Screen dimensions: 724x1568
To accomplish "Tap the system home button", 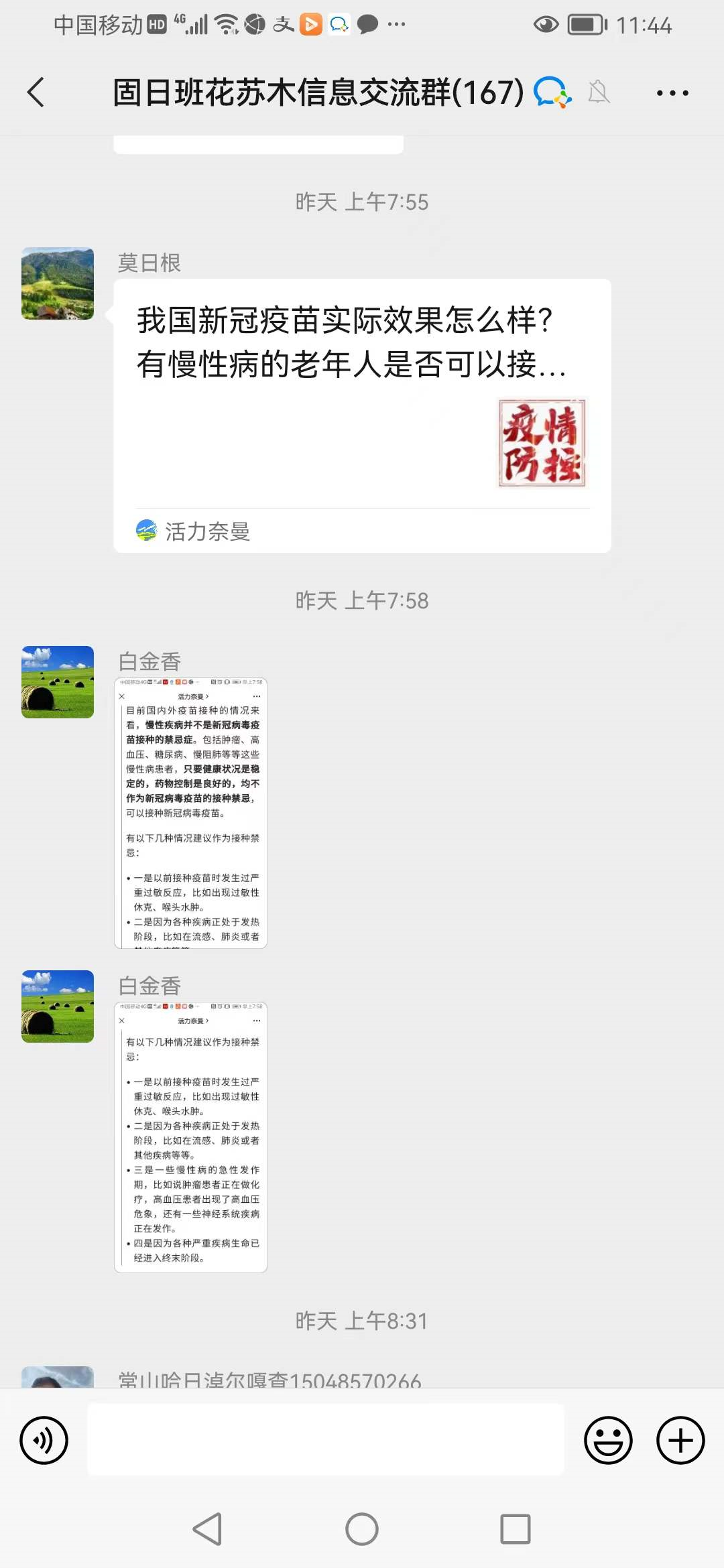I will [362, 1529].
